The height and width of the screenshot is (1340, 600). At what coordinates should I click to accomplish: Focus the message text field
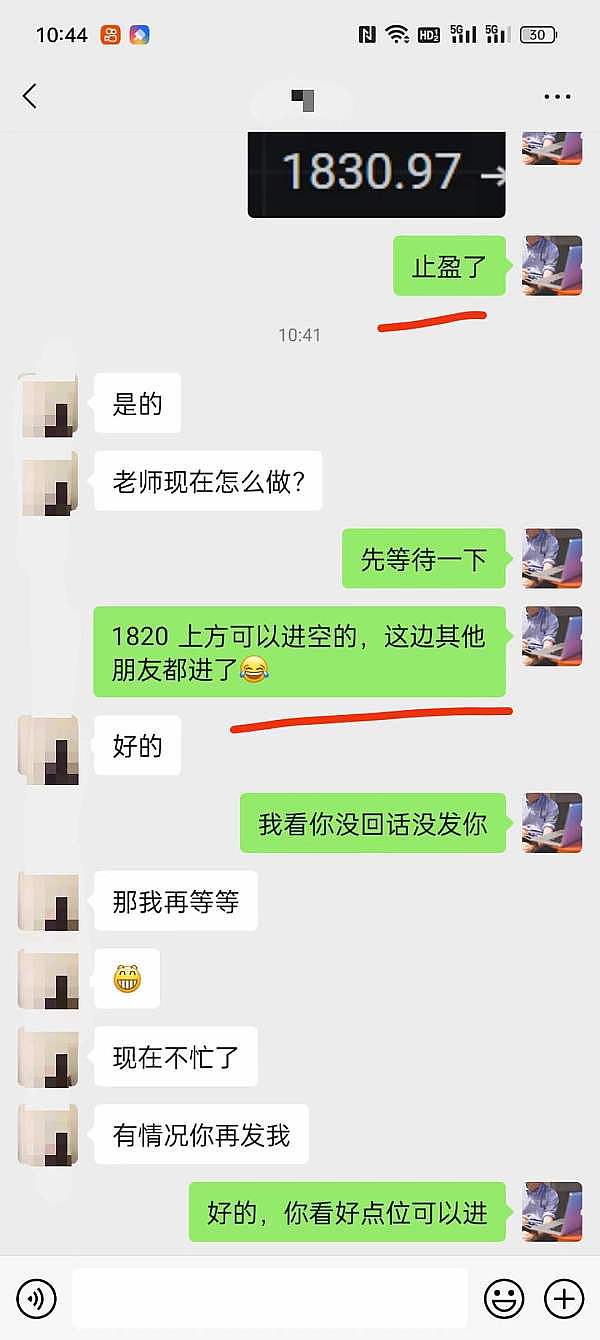[270, 1299]
